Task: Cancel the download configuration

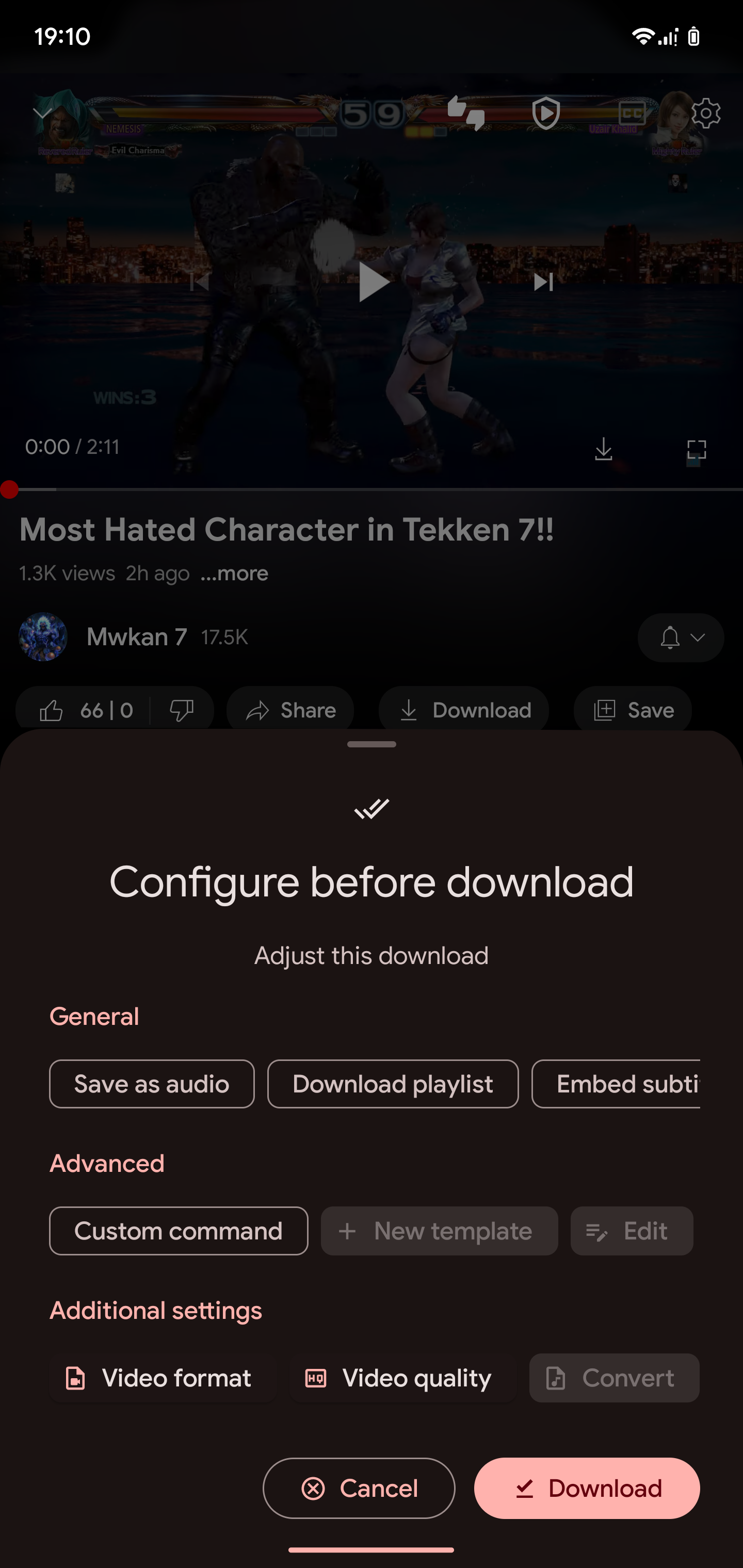Action: (x=359, y=1488)
